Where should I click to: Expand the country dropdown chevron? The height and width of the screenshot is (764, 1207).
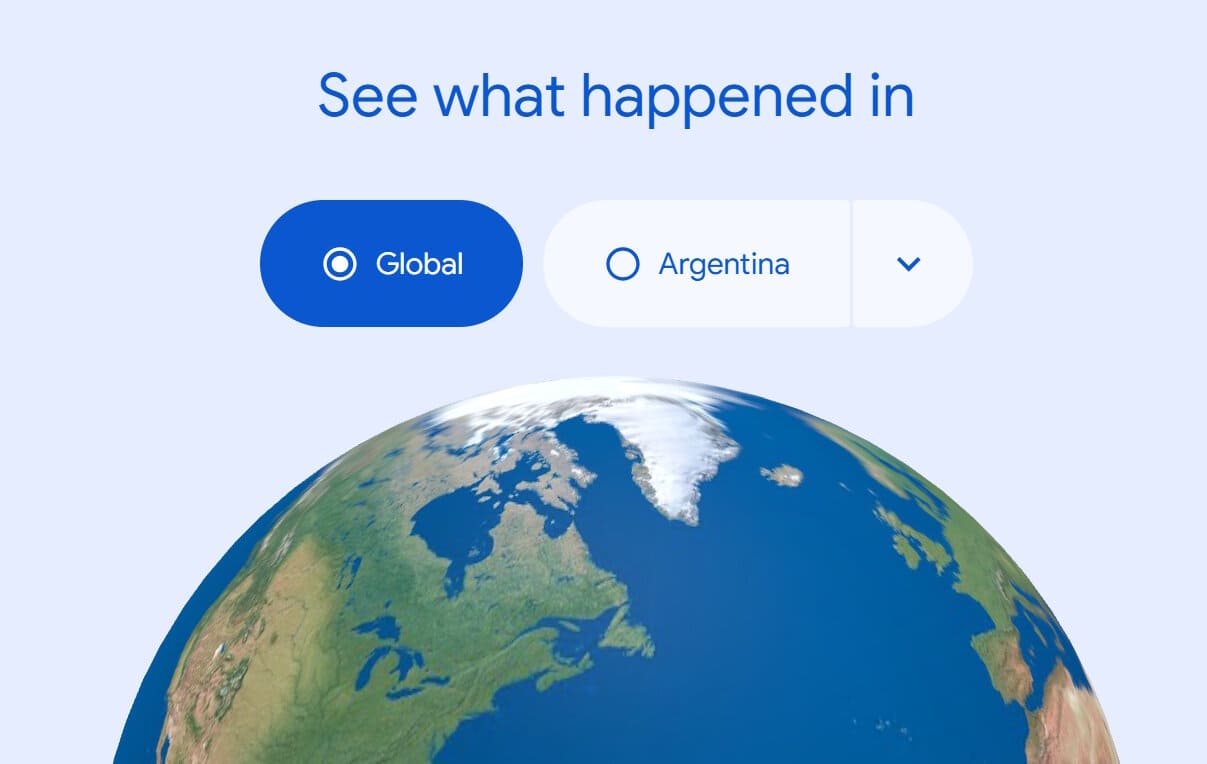[908, 264]
